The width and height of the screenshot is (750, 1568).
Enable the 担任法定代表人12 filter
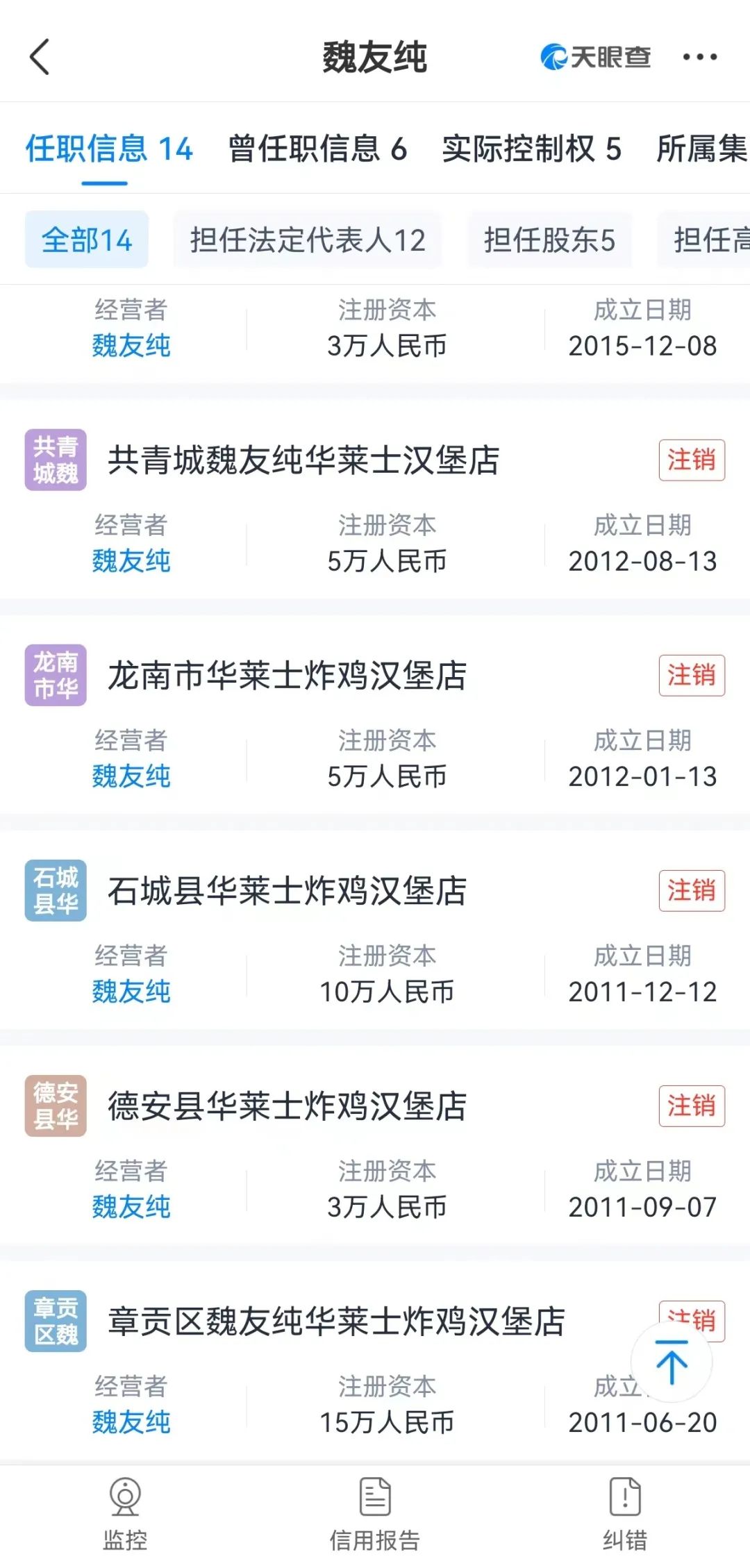[x=308, y=241]
